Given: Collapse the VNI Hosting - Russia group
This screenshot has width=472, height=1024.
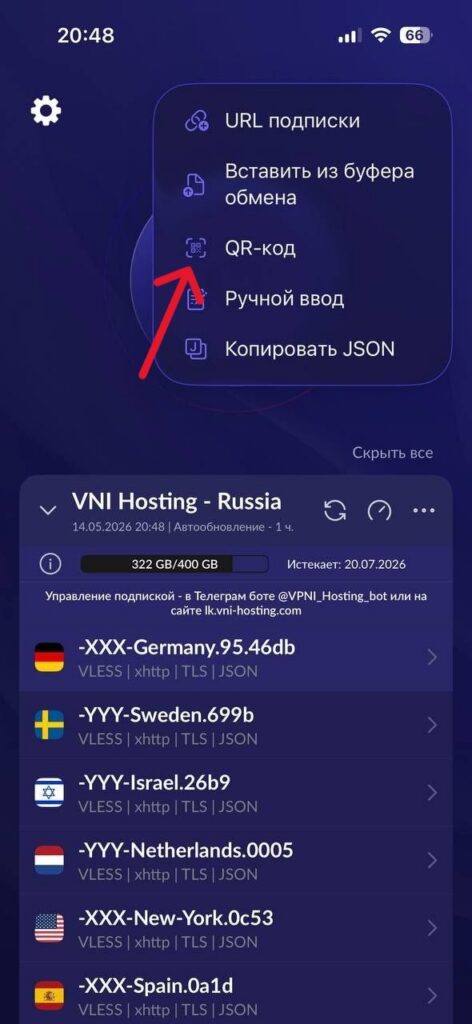Looking at the screenshot, I should pos(48,510).
